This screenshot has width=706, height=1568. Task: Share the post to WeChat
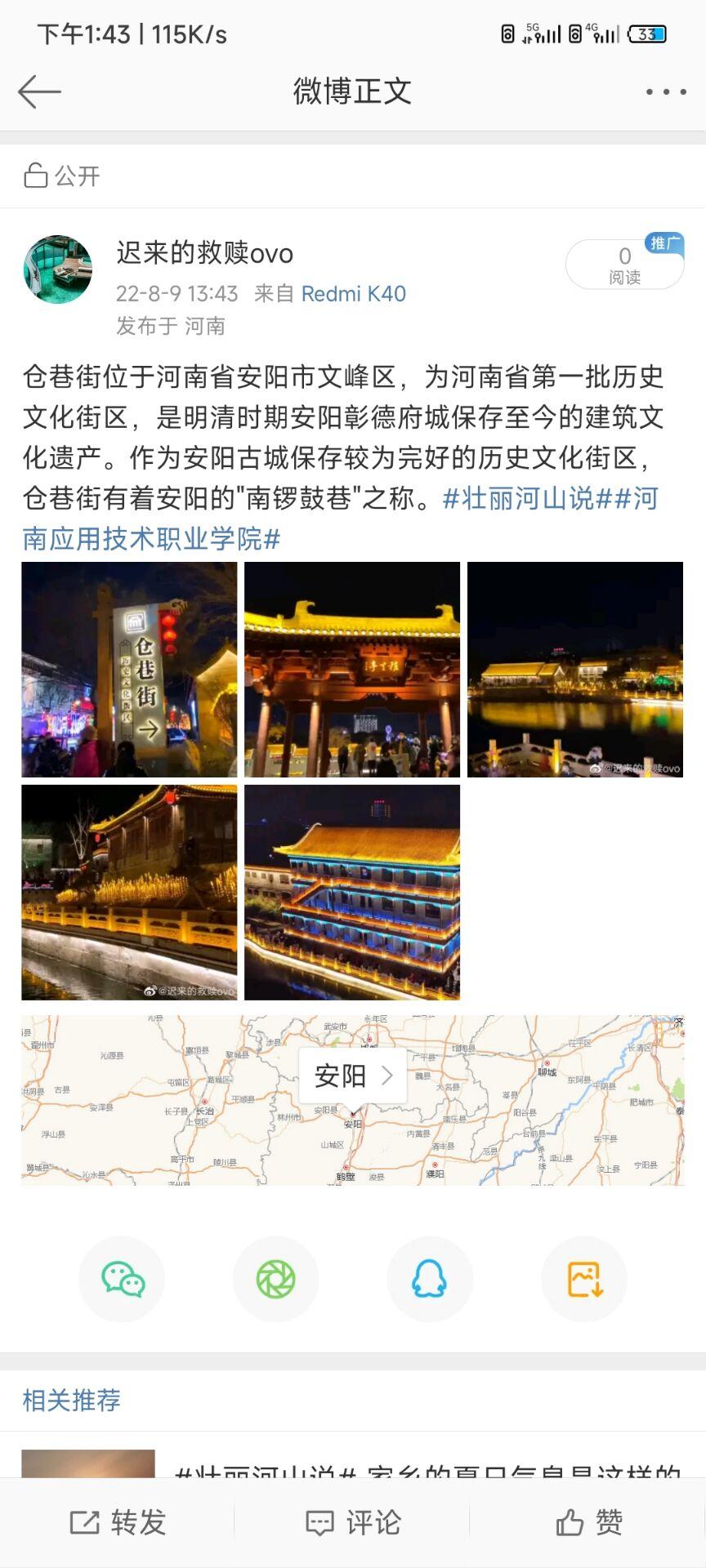[122, 1279]
